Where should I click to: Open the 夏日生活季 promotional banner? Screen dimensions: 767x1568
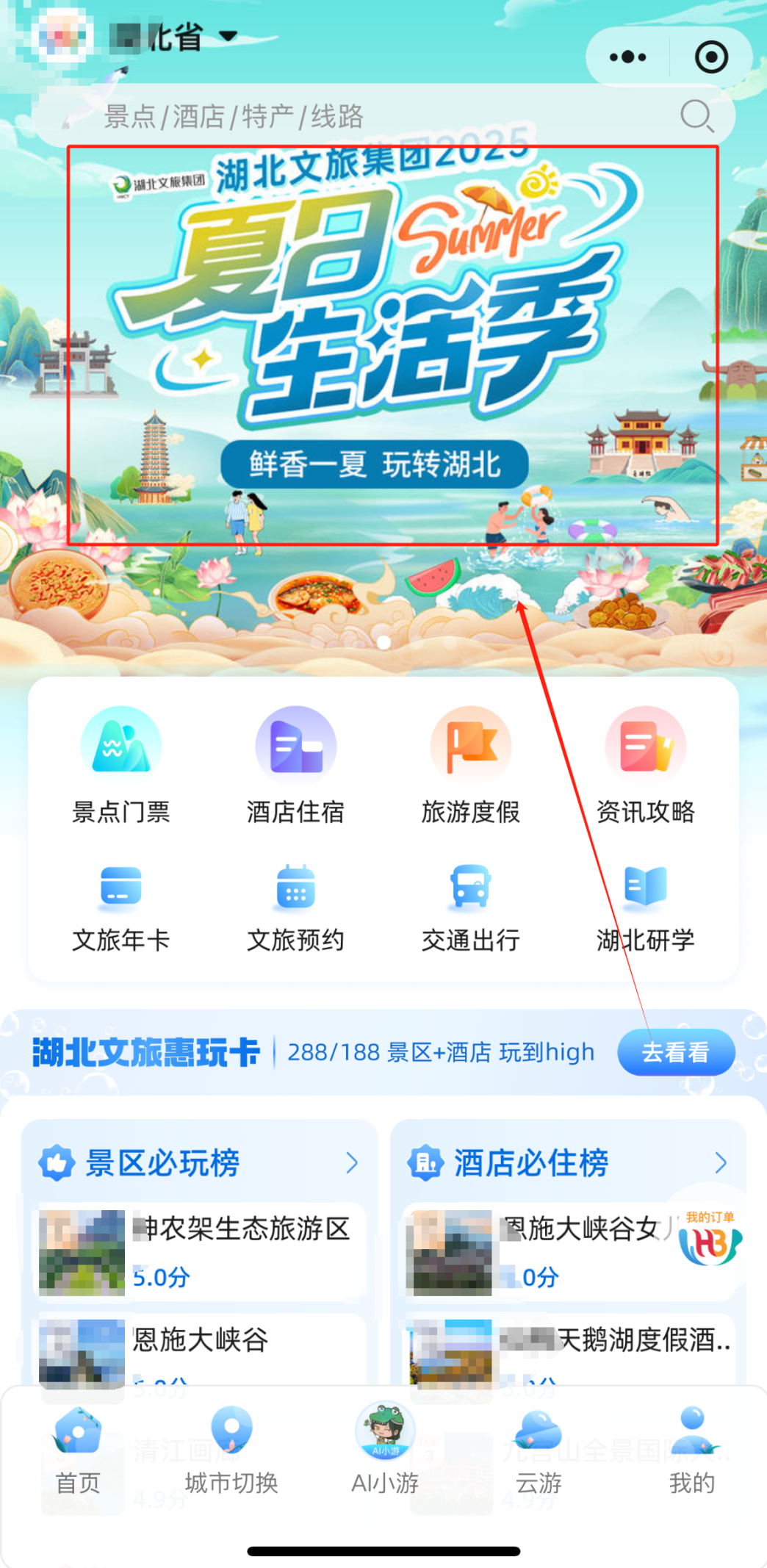pyautogui.click(x=392, y=345)
